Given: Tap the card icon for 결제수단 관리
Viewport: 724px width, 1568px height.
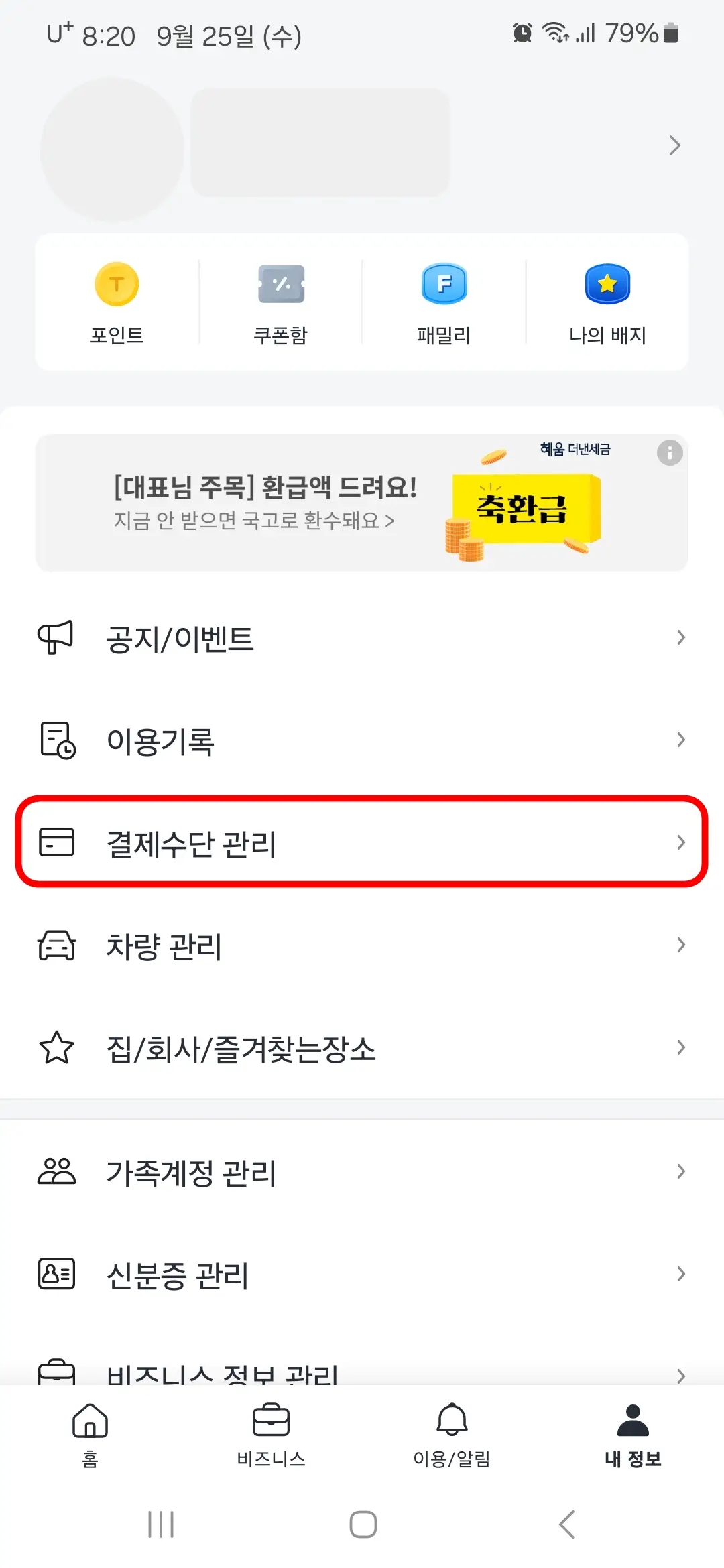Looking at the screenshot, I should [x=56, y=843].
